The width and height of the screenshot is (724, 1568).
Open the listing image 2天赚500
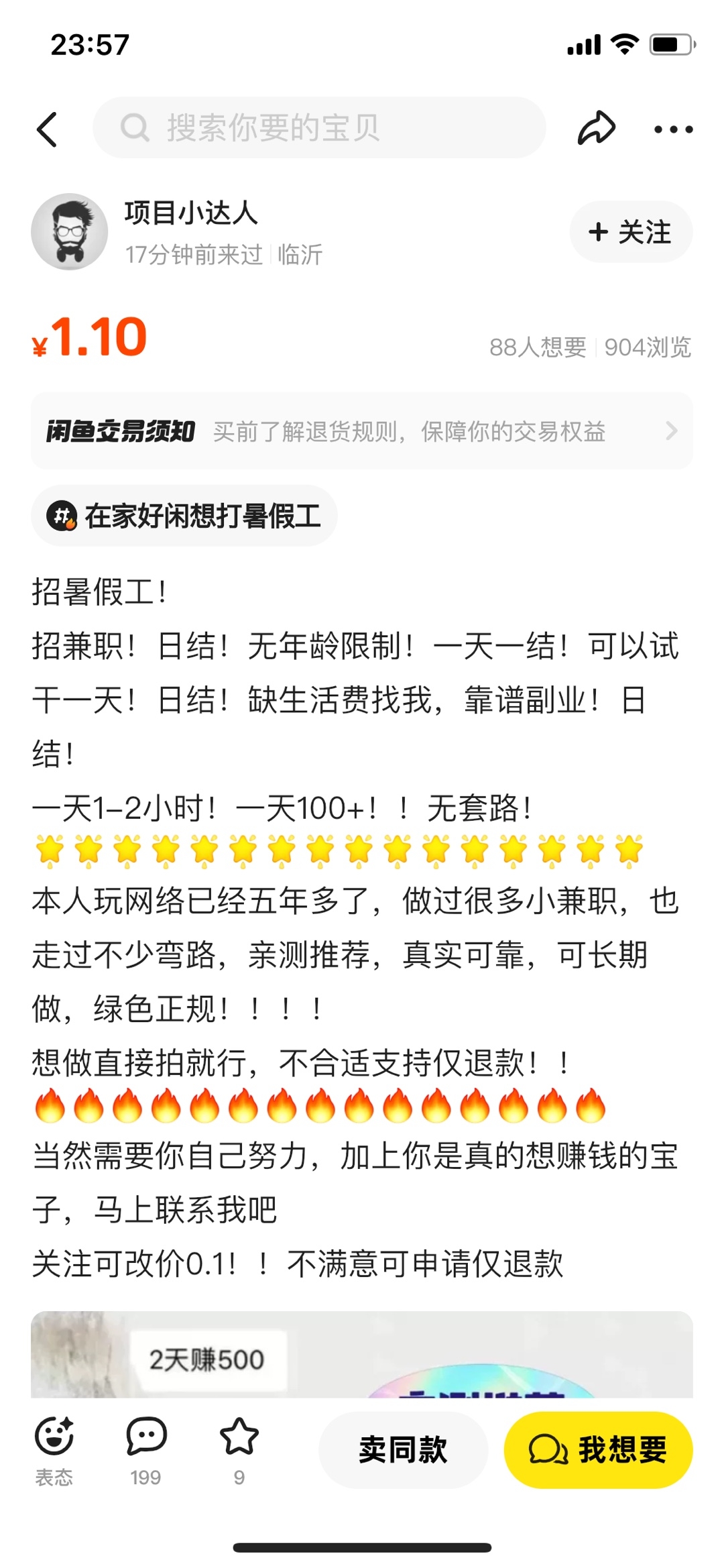pyautogui.click(x=362, y=1355)
